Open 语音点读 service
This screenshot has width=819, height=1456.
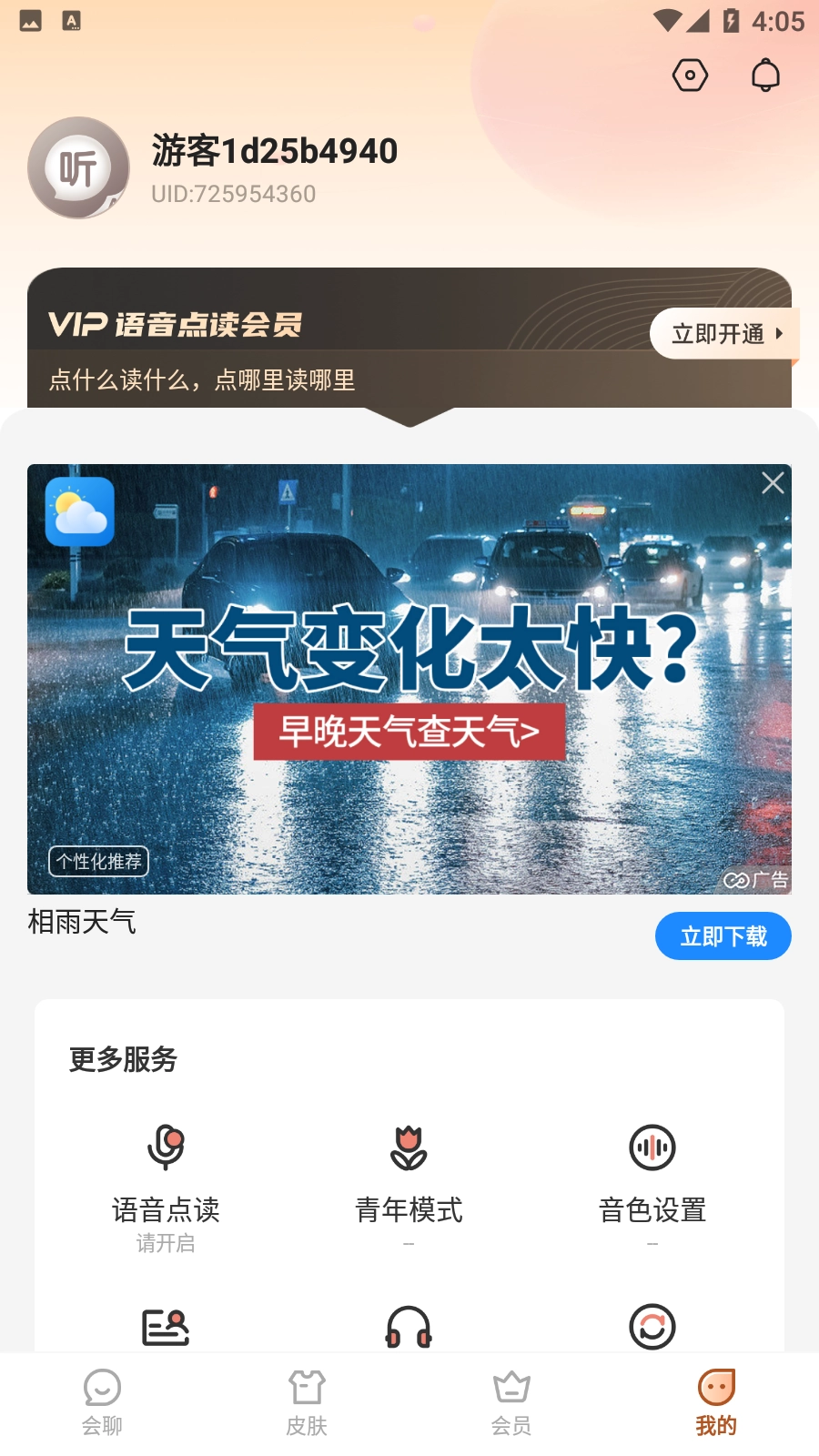coord(166,1183)
